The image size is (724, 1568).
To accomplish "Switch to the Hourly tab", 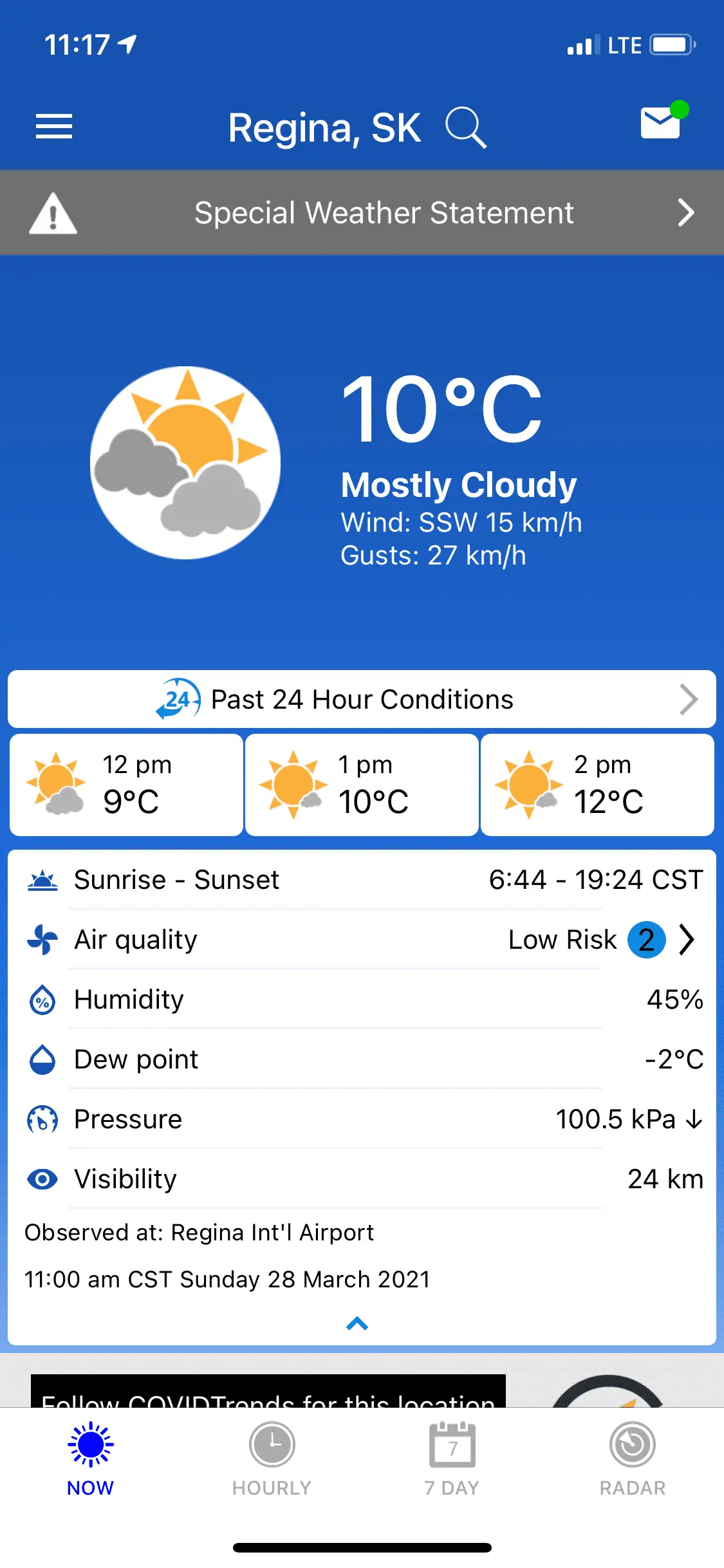I will coord(272,1459).
